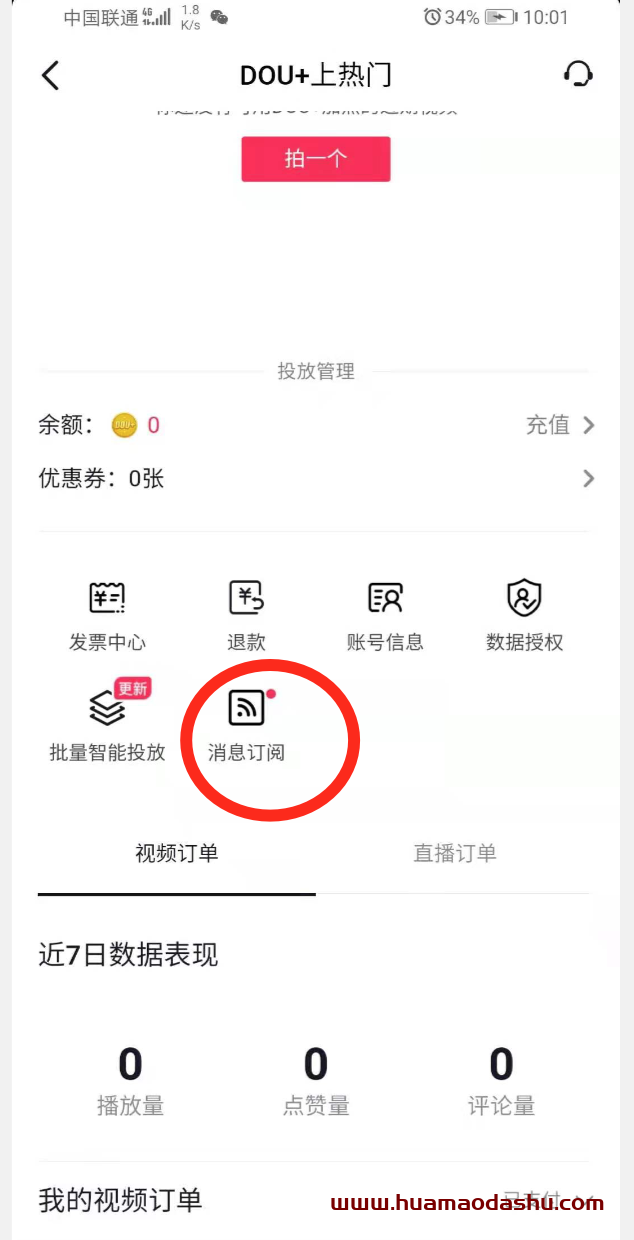
Task: Open 数据授权 data authorization
Action: tap(524, 615)
